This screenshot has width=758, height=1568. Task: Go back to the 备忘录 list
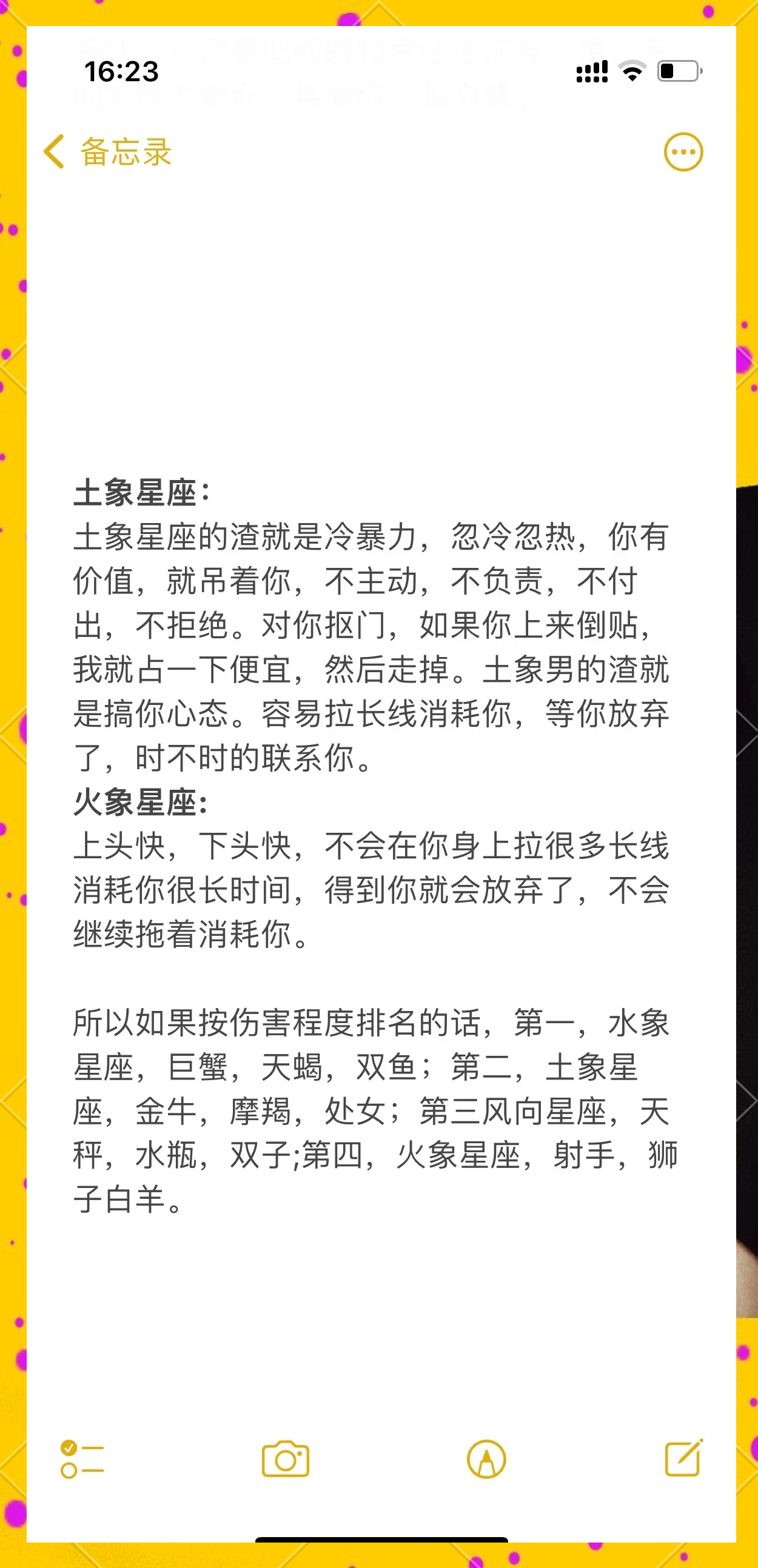click(x=107, y=152)
